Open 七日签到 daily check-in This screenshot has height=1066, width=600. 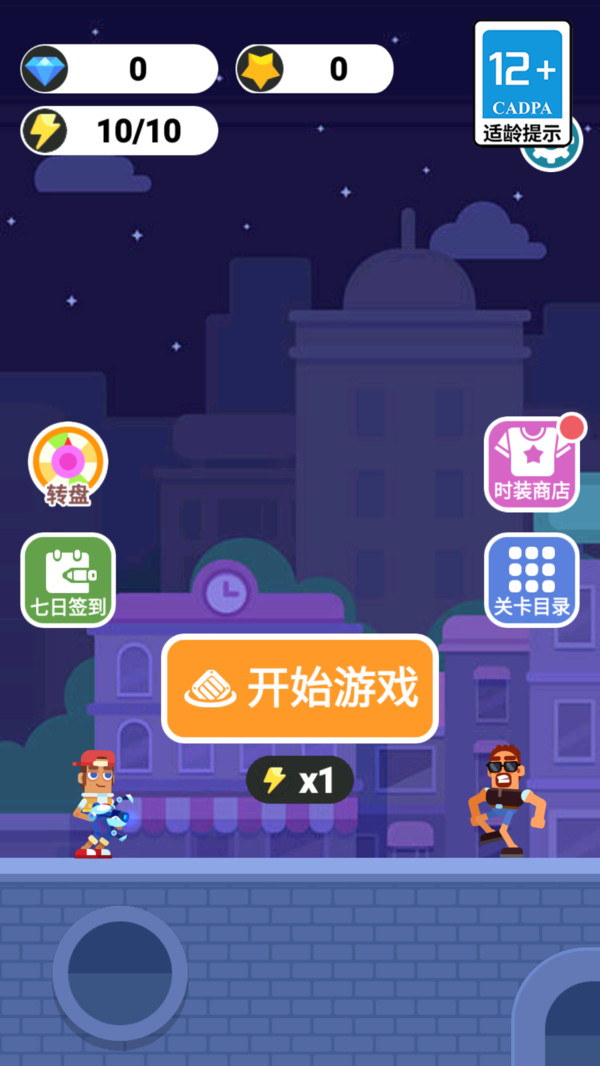(x=68, y=580)
